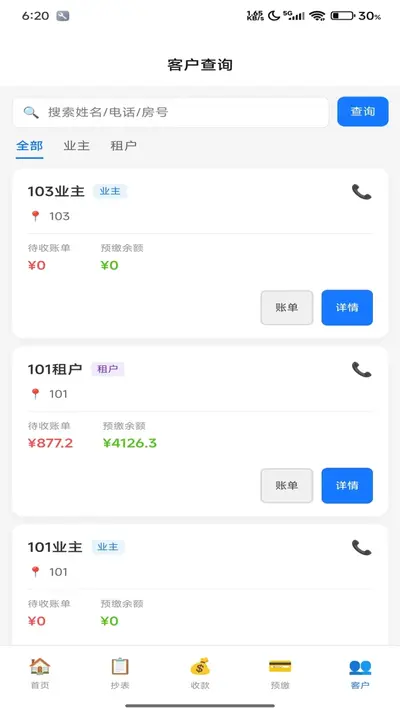Image resolution: width=400 pixels, height=712 pixels.
Task: Open 账单 for 103业主
Action: [x=286, y=307]
